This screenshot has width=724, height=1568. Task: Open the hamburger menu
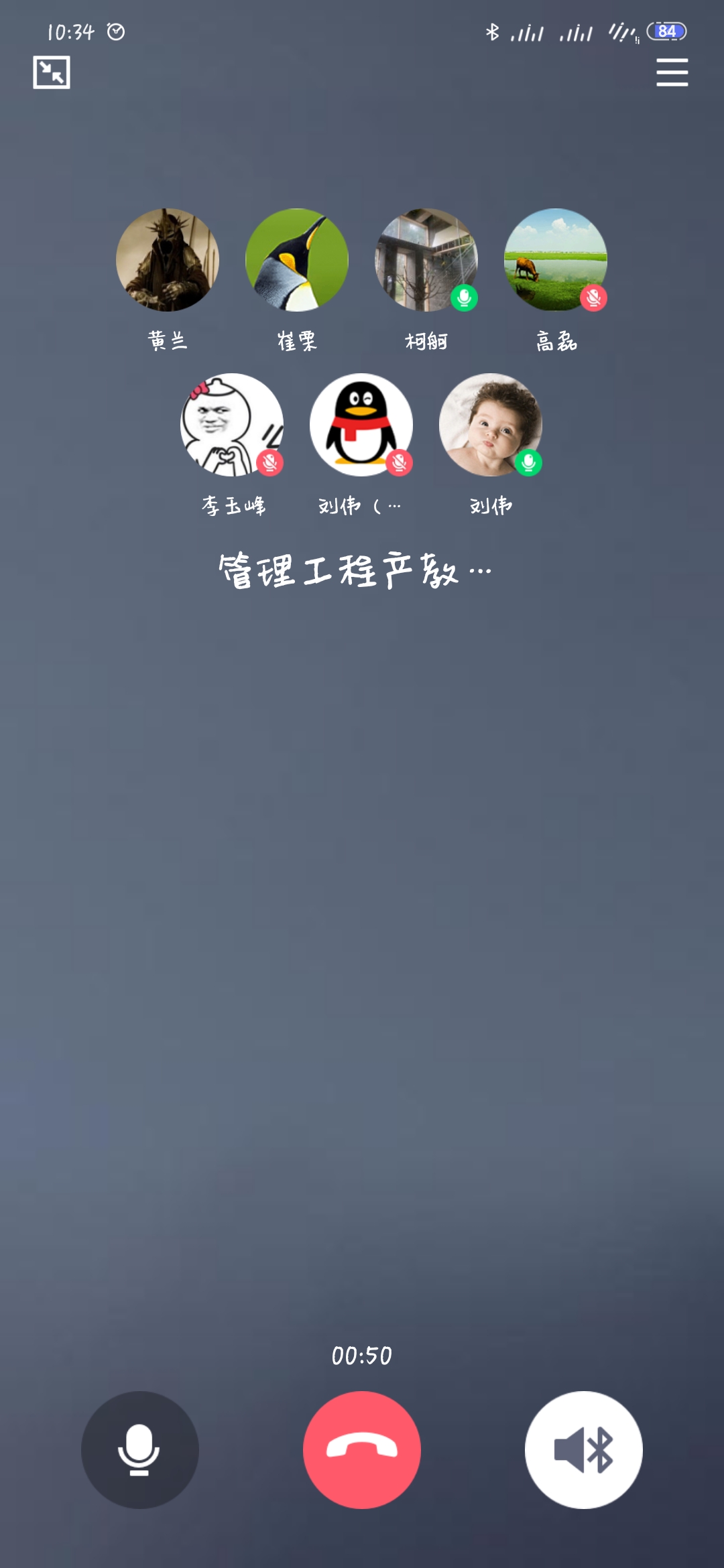coord(672,72)
